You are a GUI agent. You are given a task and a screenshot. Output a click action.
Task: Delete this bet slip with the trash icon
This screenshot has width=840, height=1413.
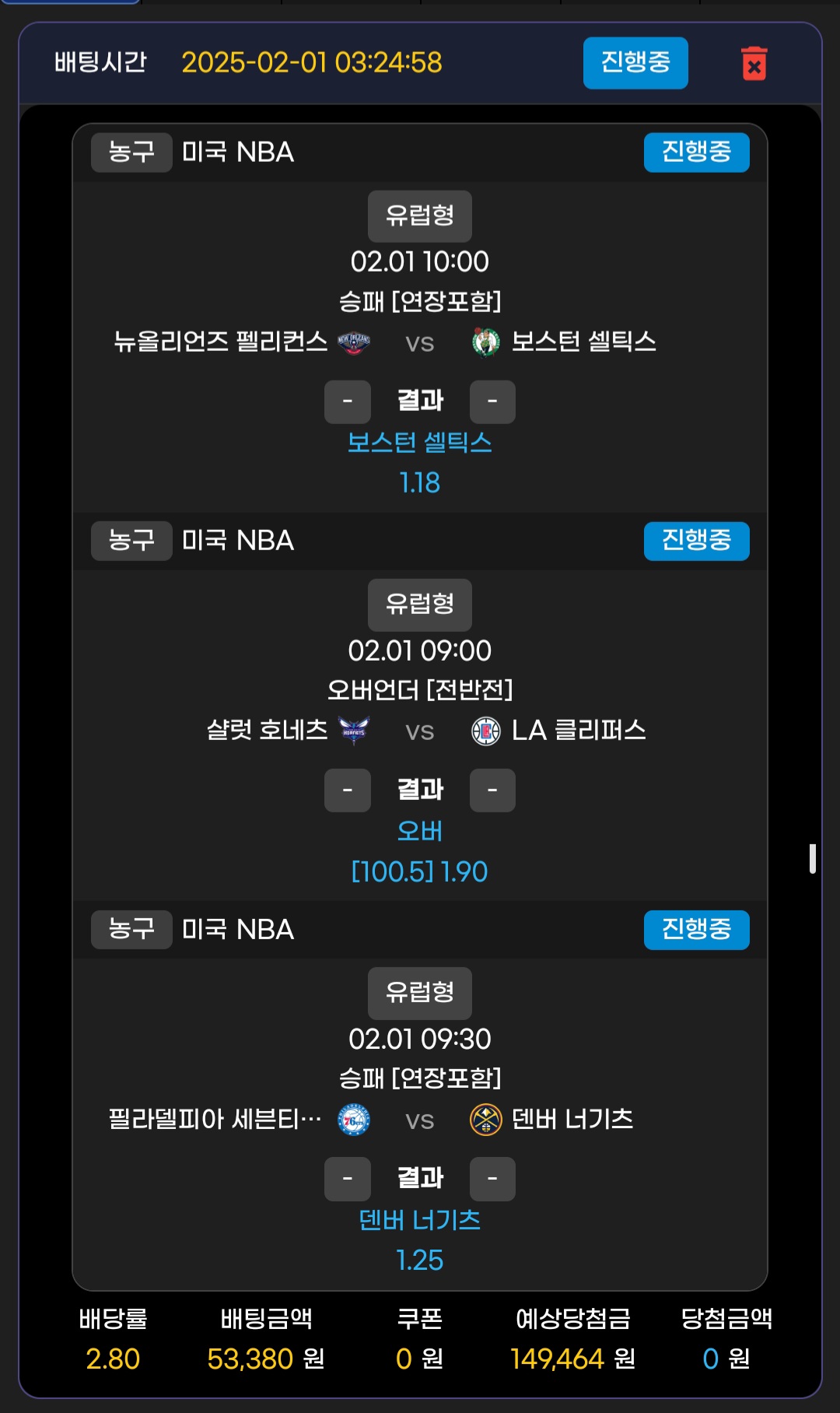pos(754,63)
